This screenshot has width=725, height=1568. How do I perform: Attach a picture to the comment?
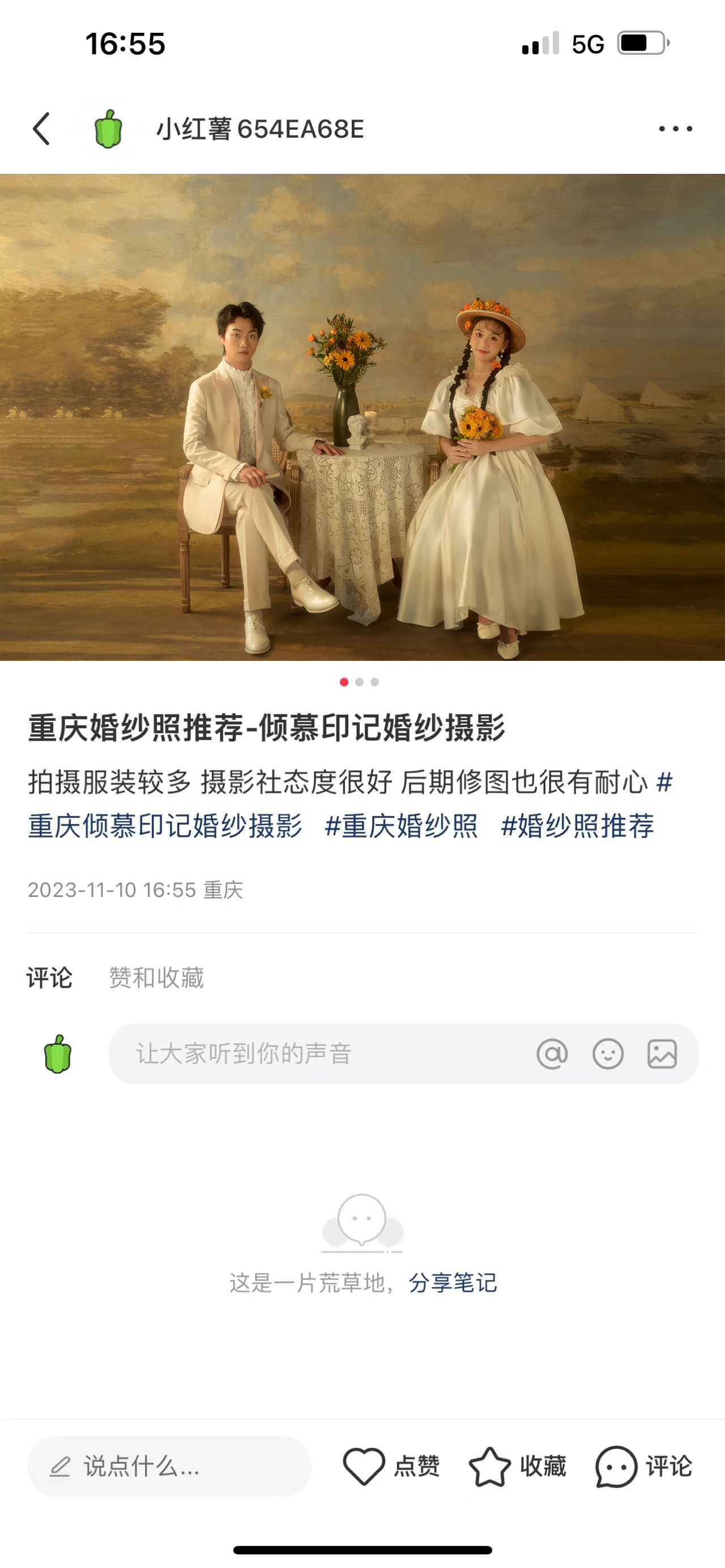click(x=662, y=1054)
